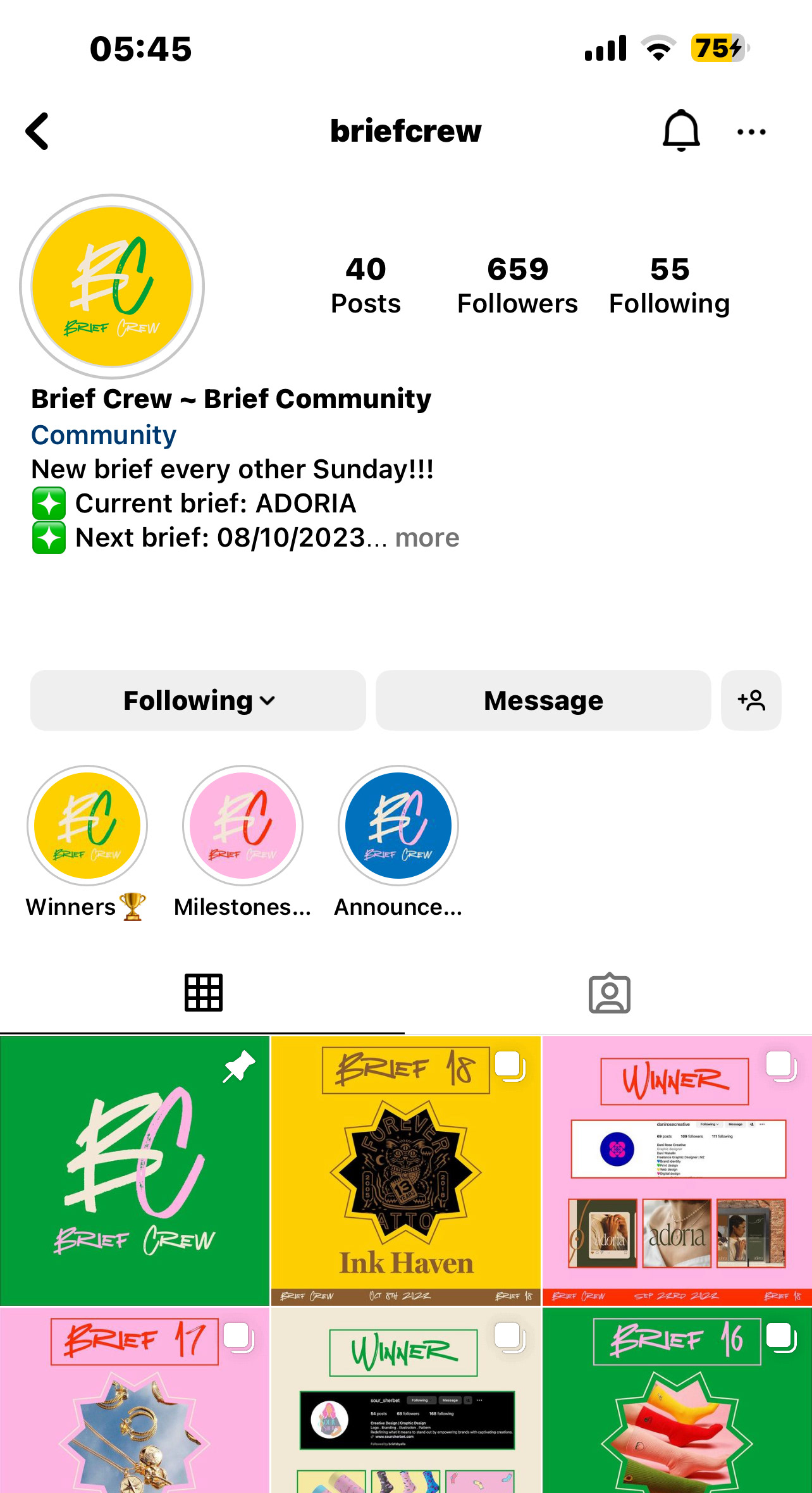View the briefcrew profile picture
This screenshot has height=1493, width=812.
pos(112,287)
